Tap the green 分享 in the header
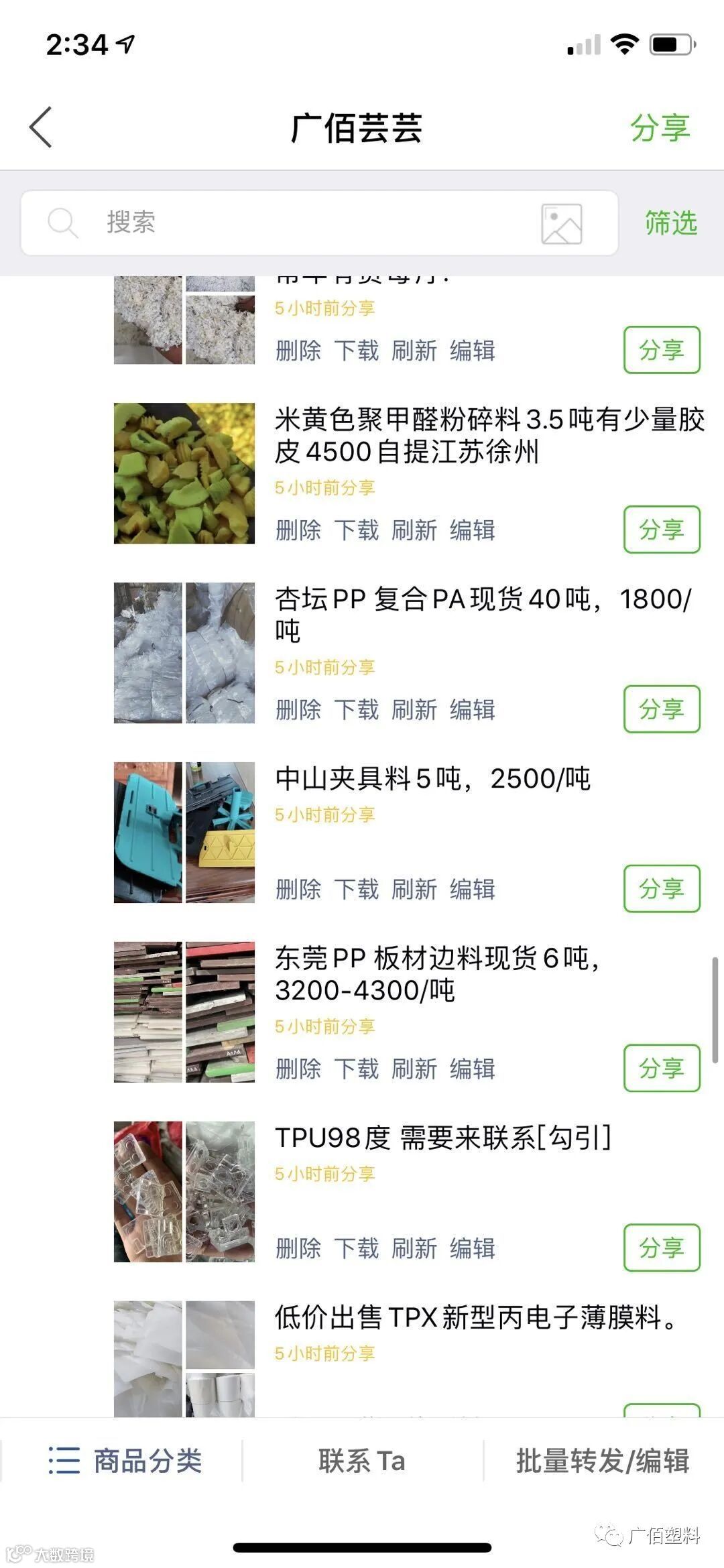The width and height of the screenshot is (724, 1568). coord(660,127)
